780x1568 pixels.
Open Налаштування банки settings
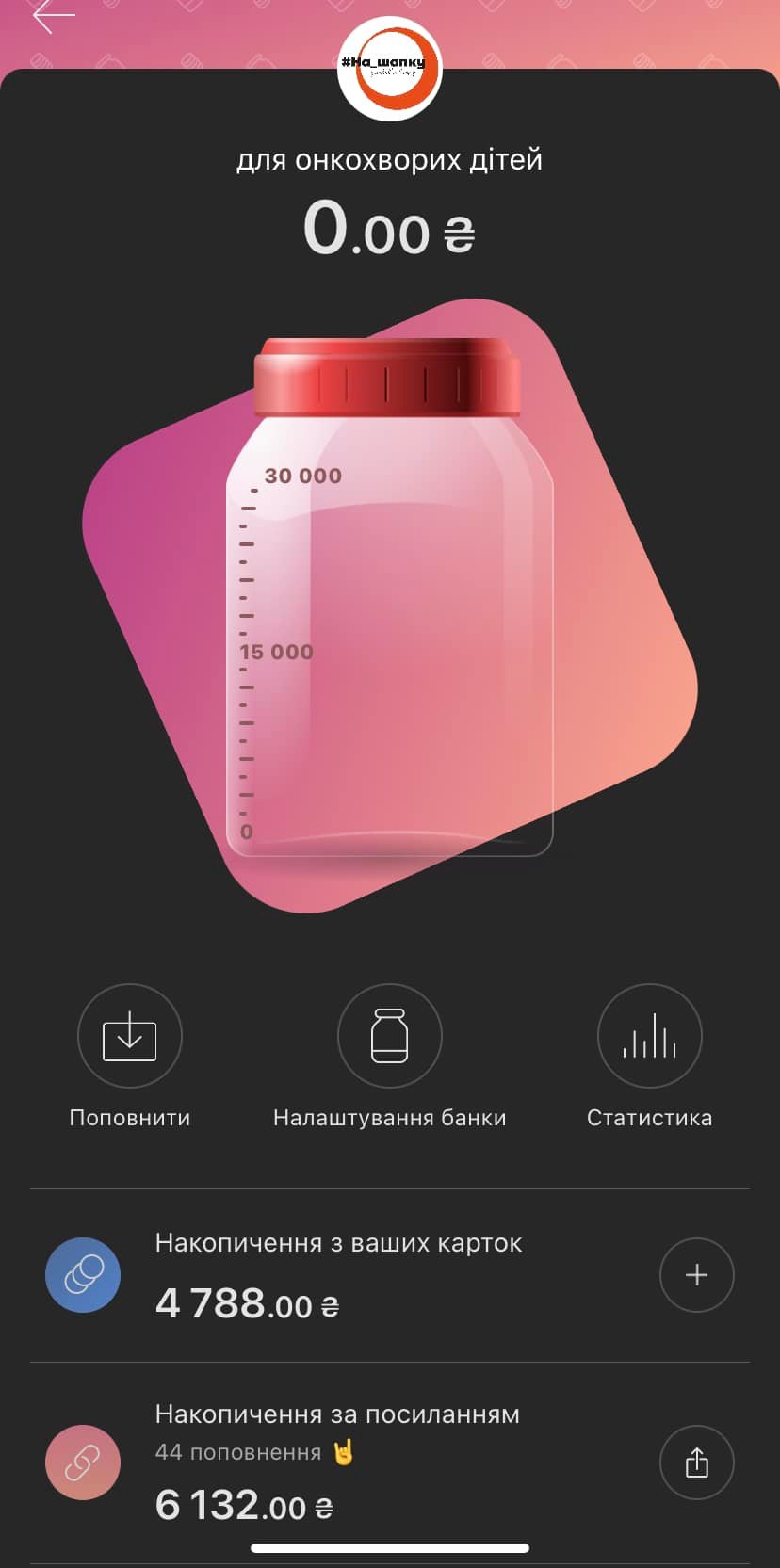tap(389, 1036)
